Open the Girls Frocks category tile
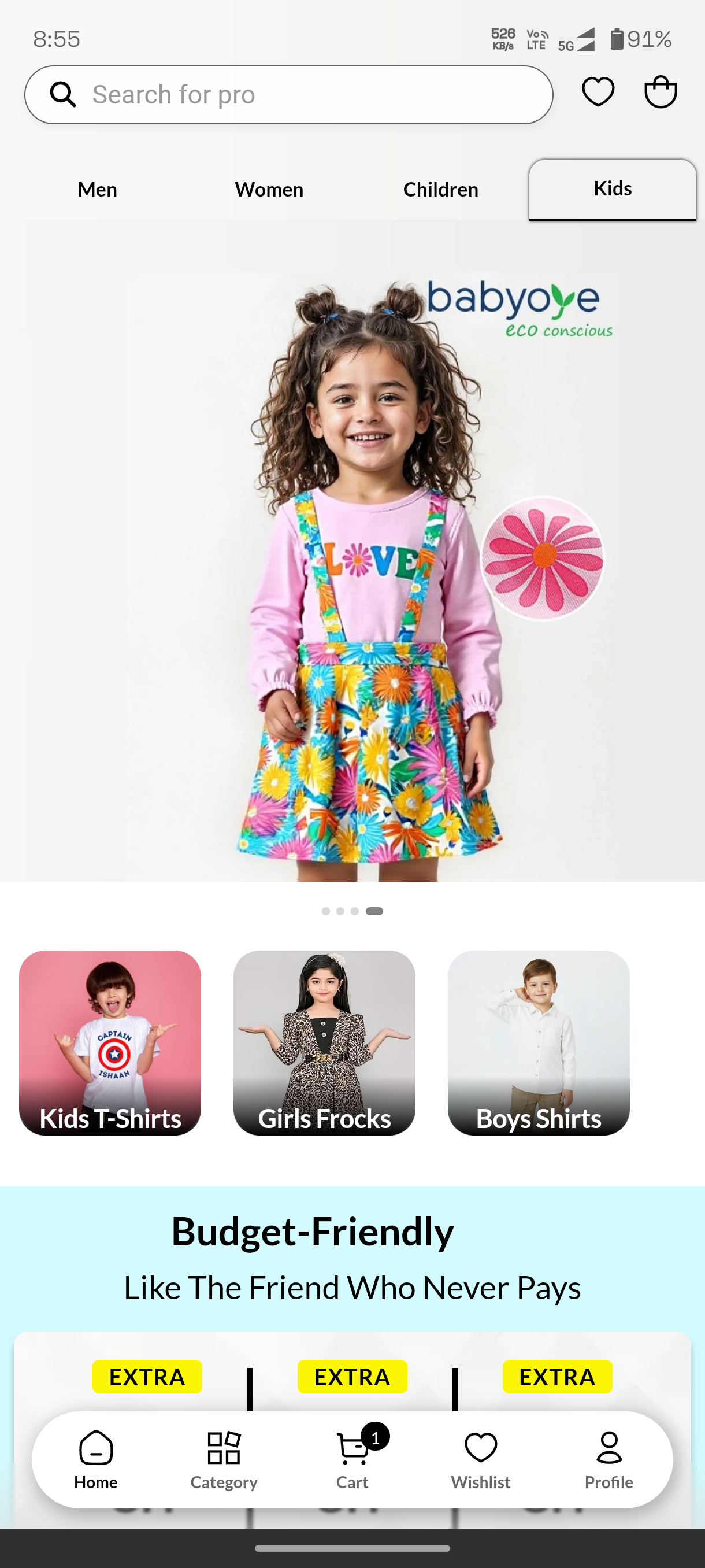The image size is (705, 1568). click(324, 1042)
